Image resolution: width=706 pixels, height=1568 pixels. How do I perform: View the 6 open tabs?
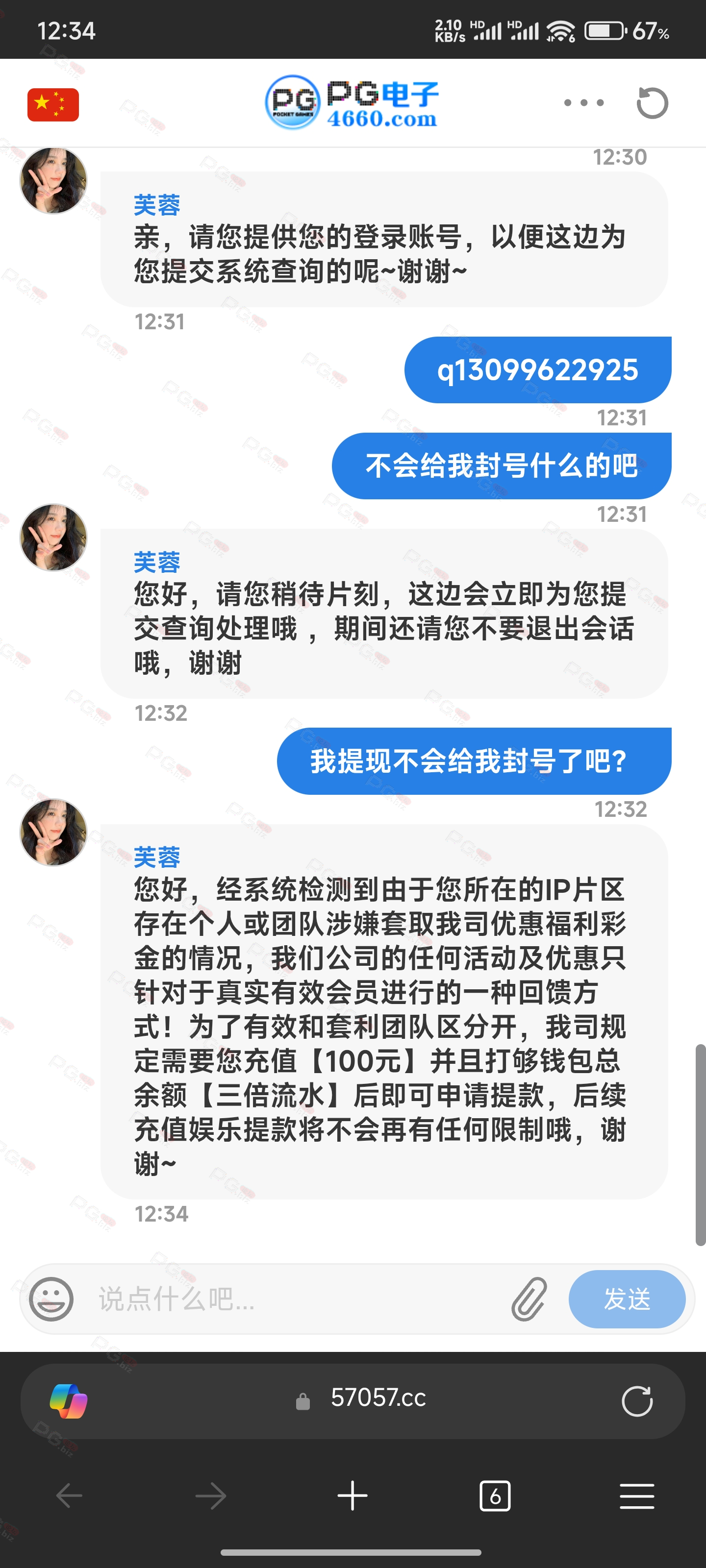click(495, 1496)
